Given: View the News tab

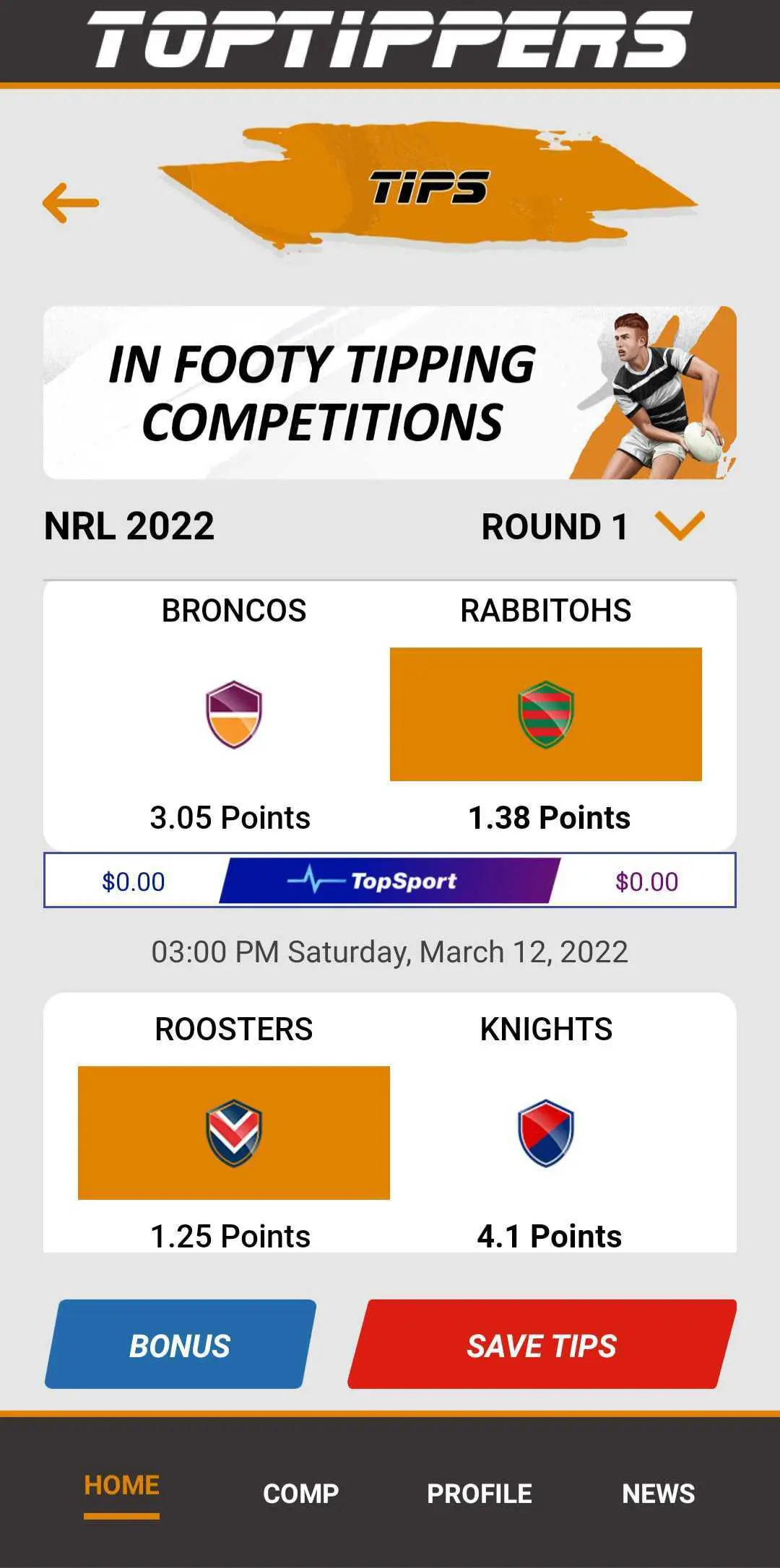Looking at the screenshot, I should click(x=658, y=1493).
